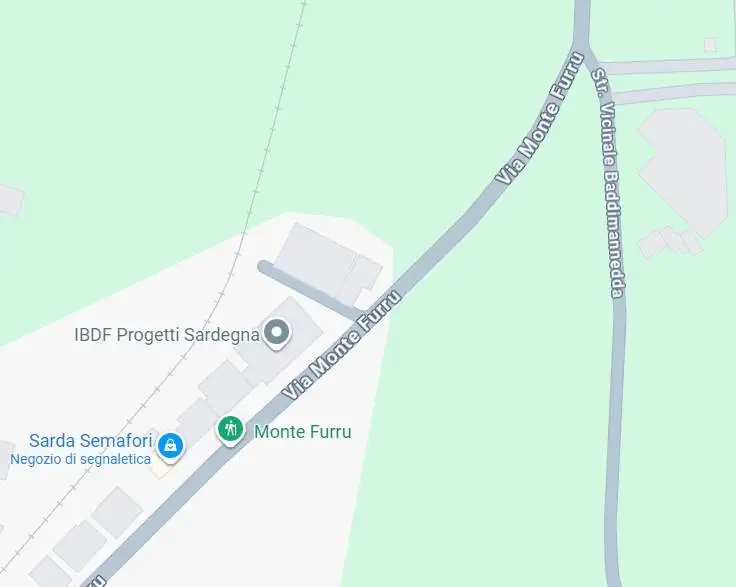Open the IBDF Progetti Sardegna place marker

pos(276,333)
